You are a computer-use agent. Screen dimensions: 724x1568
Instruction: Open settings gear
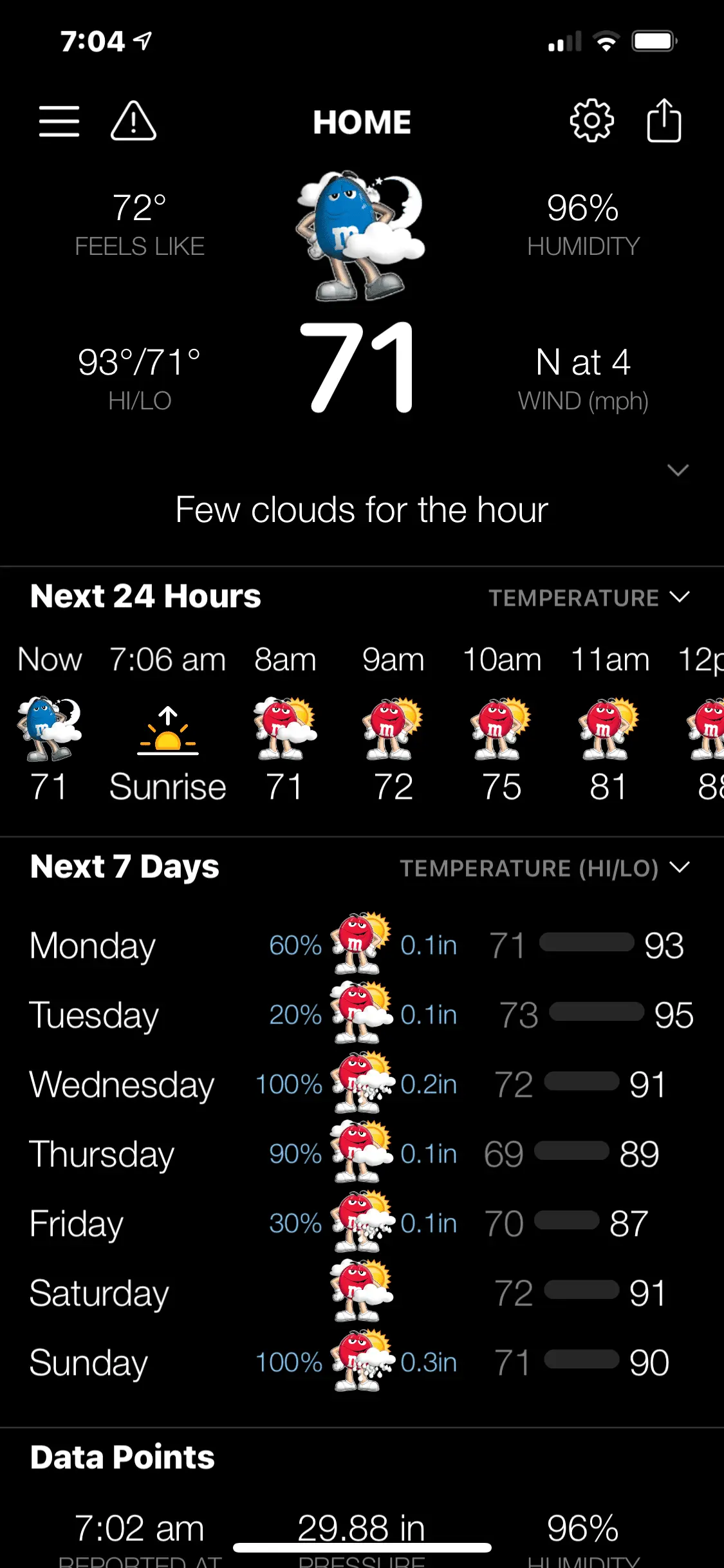(591, 121)
